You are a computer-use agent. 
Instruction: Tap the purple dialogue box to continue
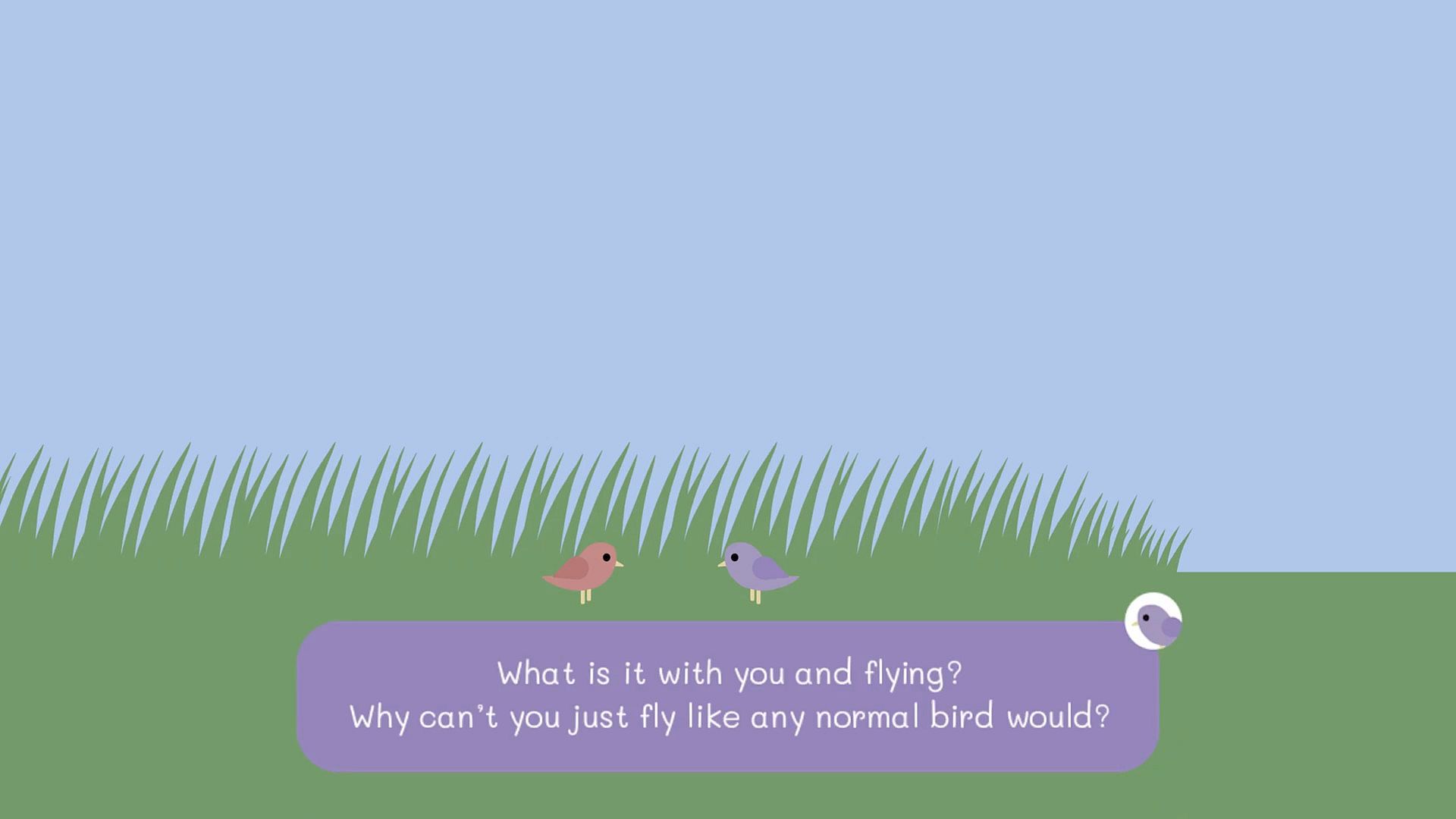click(x=728, y=696)
